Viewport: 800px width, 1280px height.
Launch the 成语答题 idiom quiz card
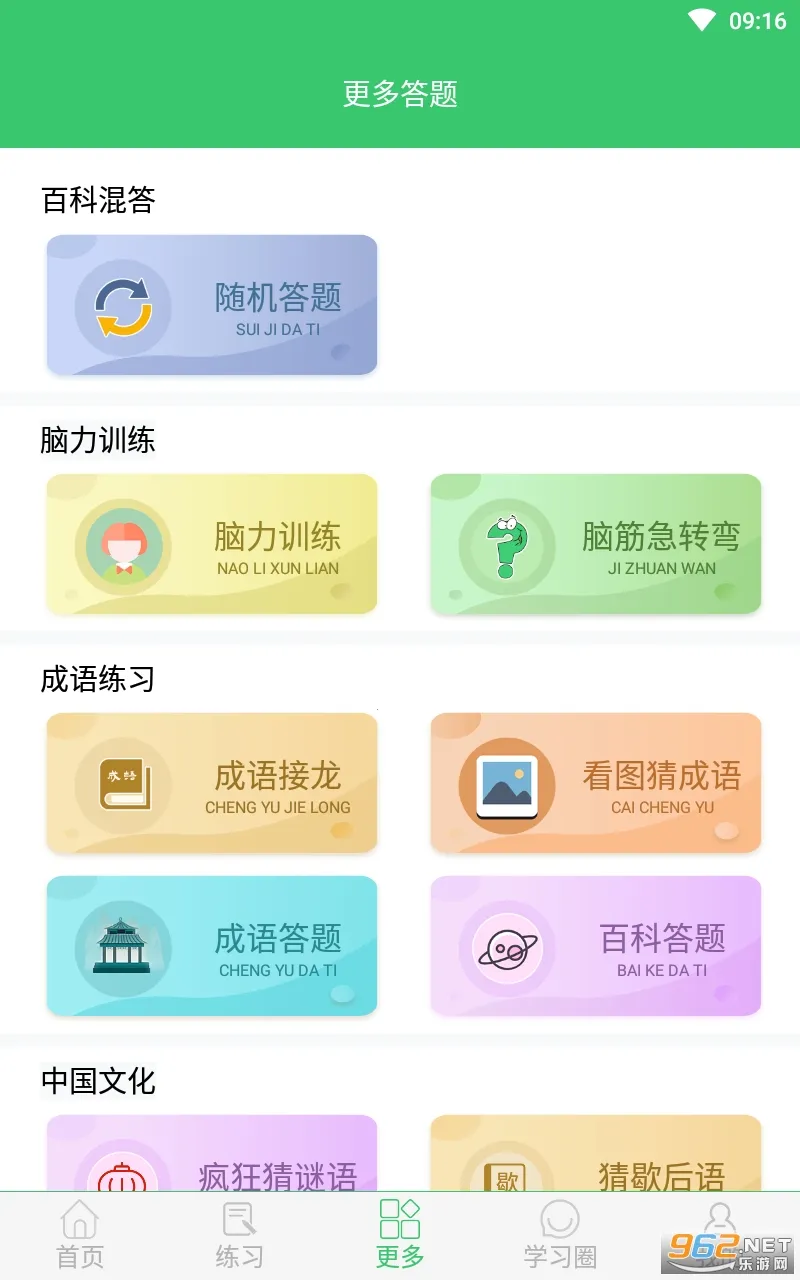tap(212, 945)
